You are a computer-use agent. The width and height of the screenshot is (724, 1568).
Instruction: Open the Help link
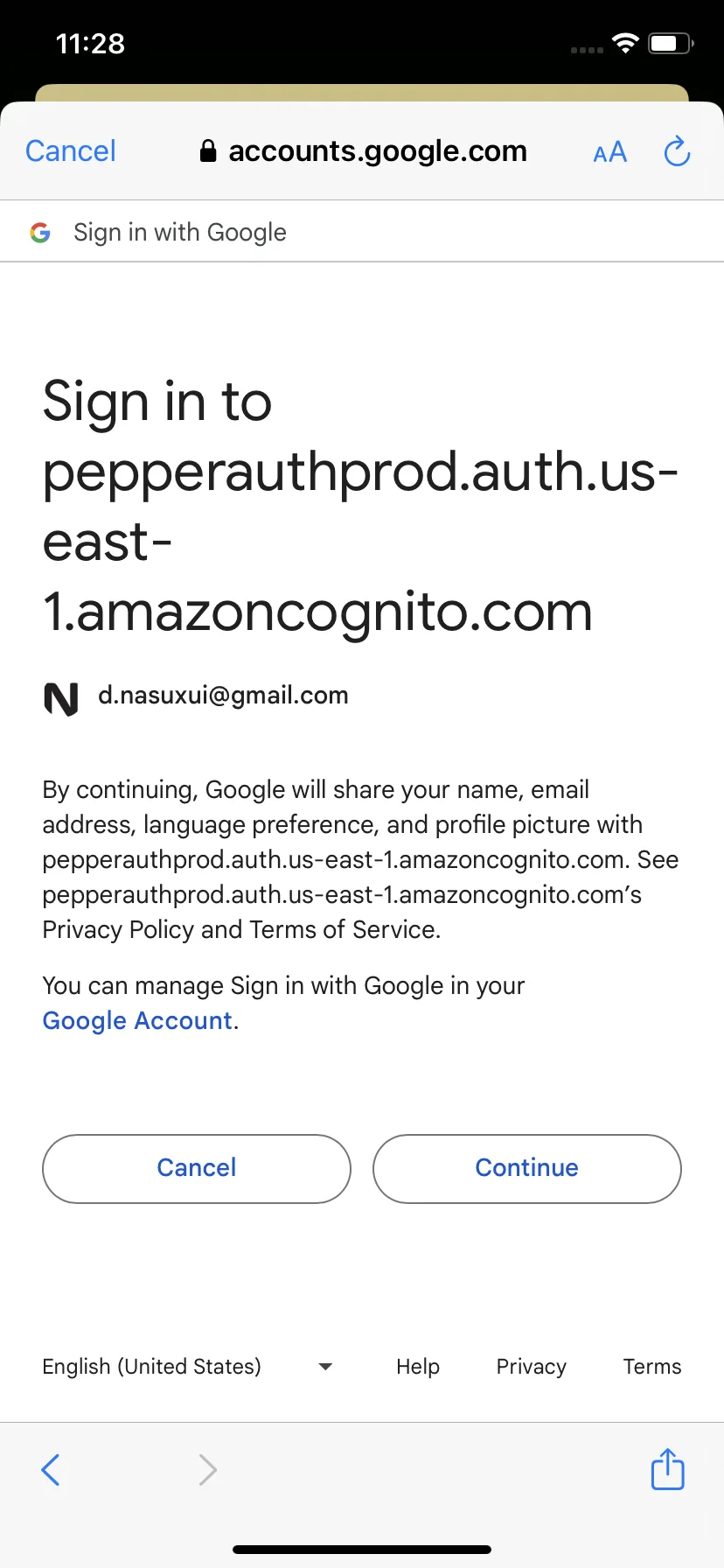point(418,1367)
